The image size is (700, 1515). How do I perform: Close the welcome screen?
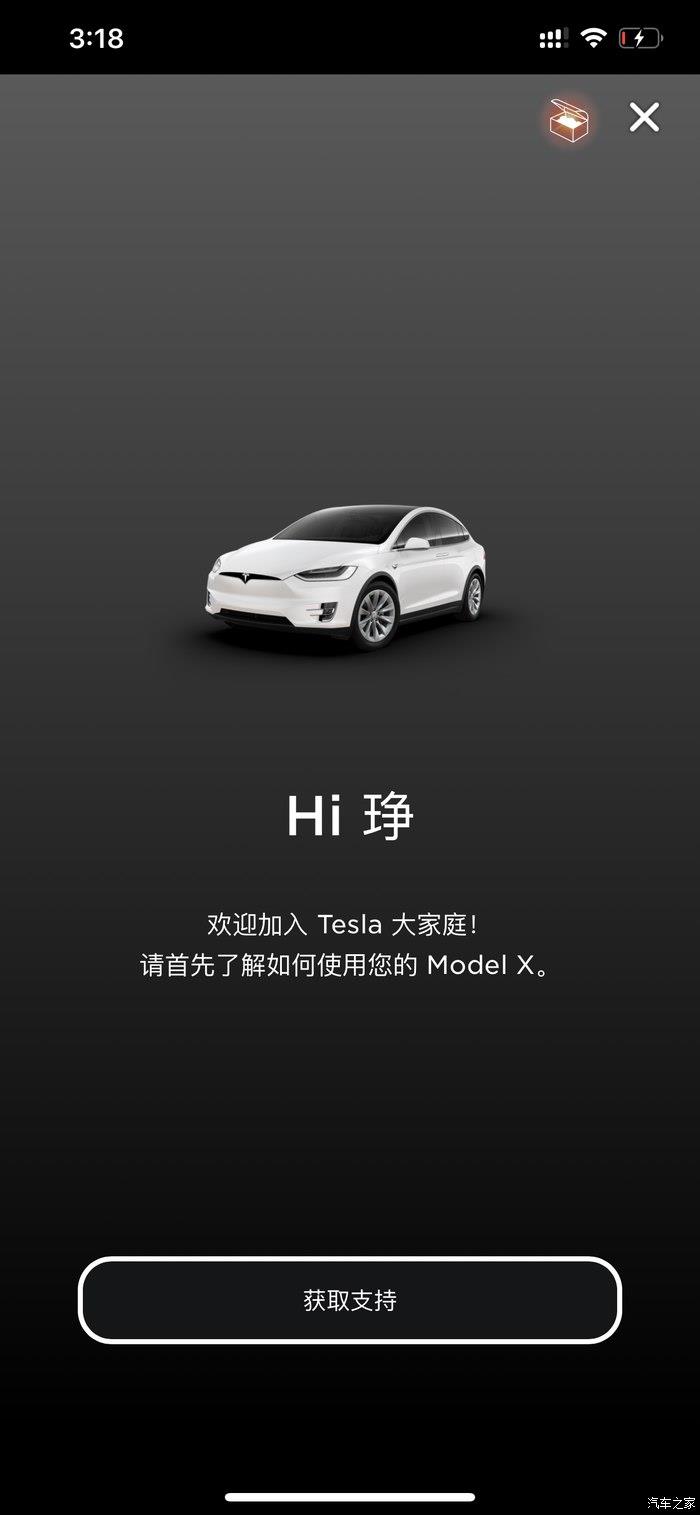pos(644,118)
